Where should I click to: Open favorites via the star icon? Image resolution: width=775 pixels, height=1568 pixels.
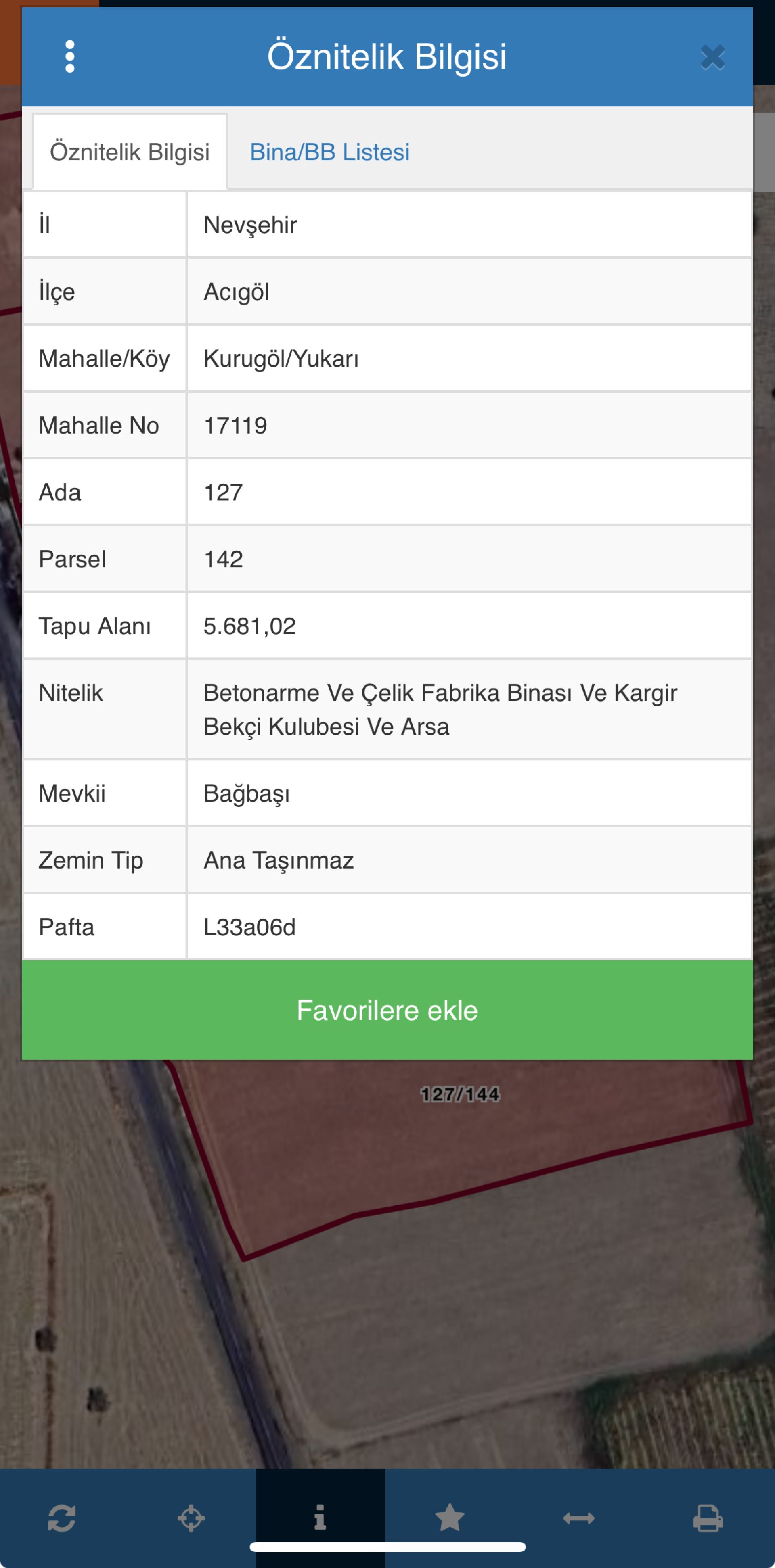coord(450,1518)
